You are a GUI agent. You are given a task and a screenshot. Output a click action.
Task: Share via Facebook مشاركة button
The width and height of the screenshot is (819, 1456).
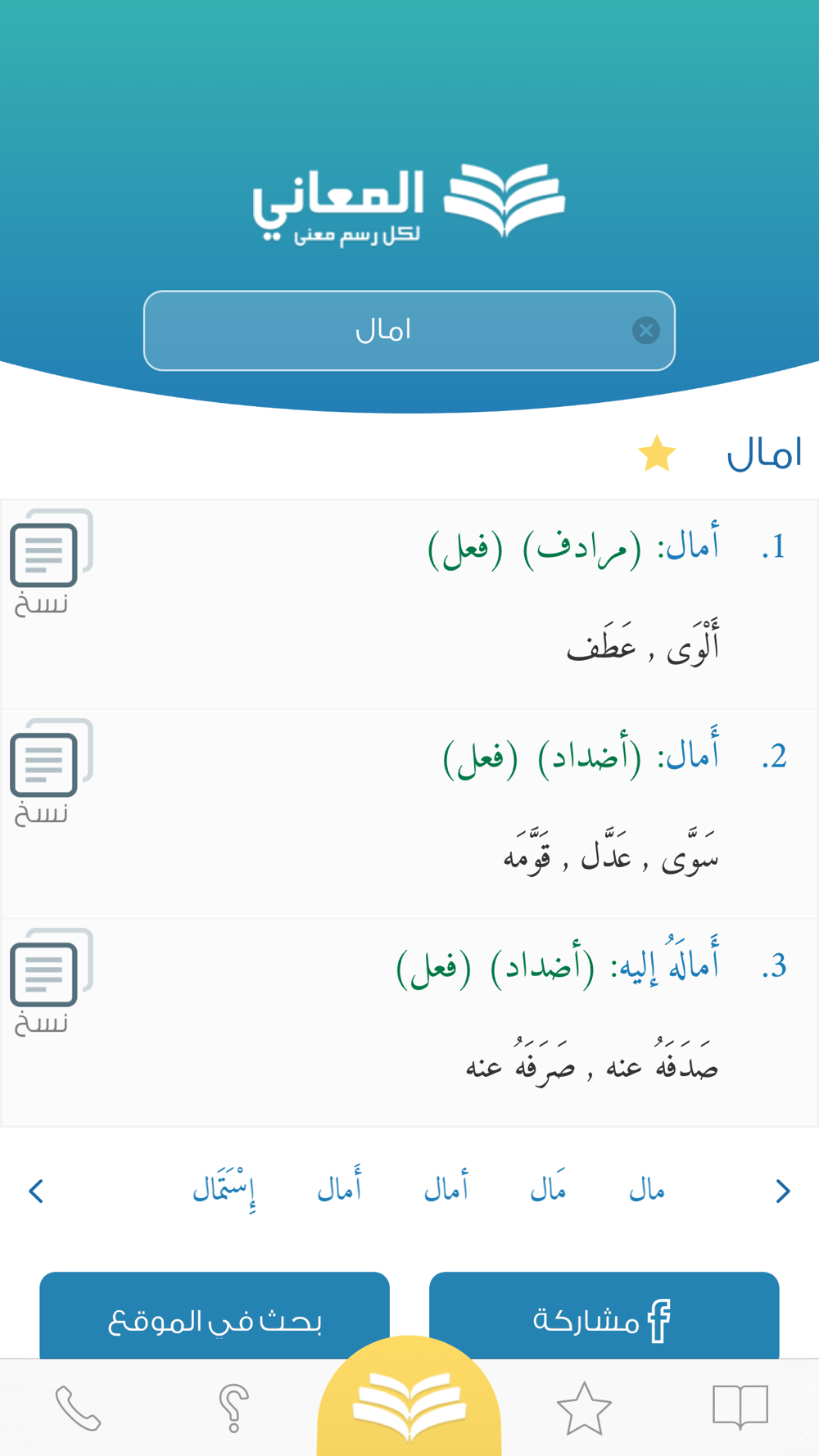[x=604, y=1315]
